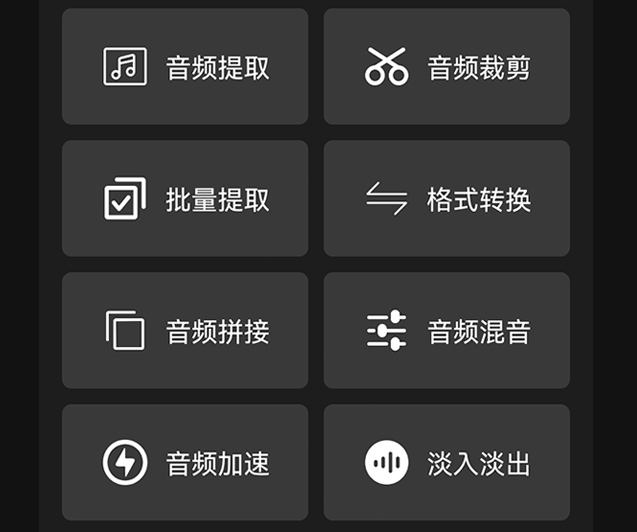Open the 淡入淡出 fade in/out tool

[x=446, y=463]
